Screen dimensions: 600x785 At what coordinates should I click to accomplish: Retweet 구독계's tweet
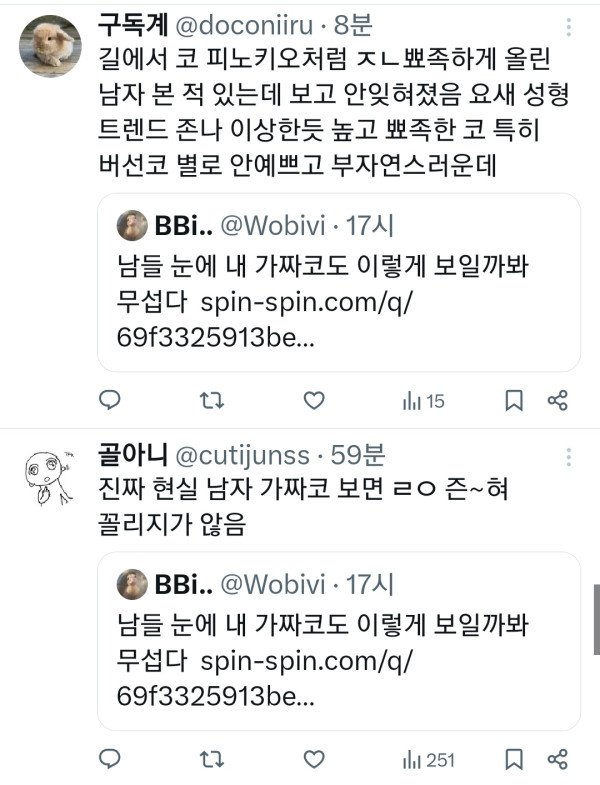tap(212, 401)
